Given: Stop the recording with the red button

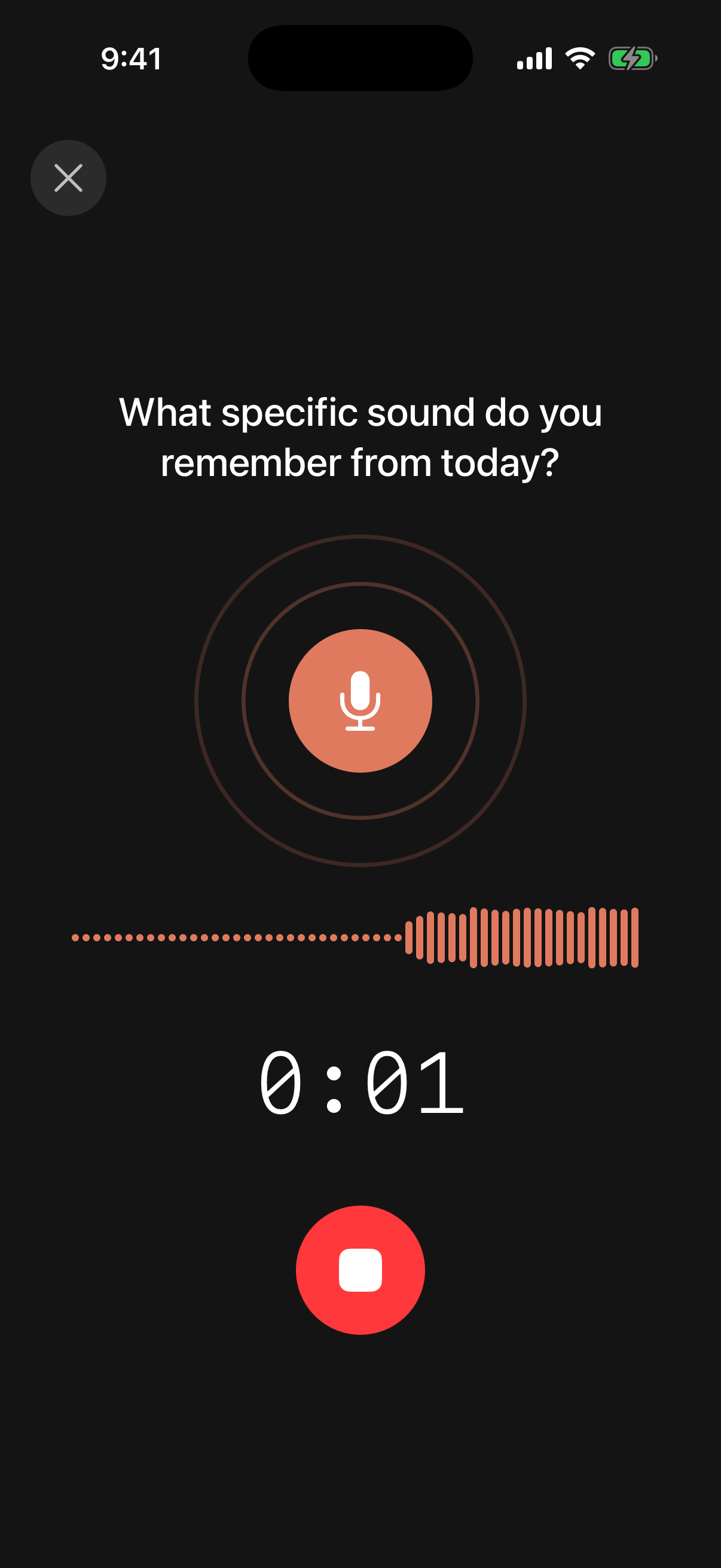Looking at the screenshot, I should [360, 1270].
